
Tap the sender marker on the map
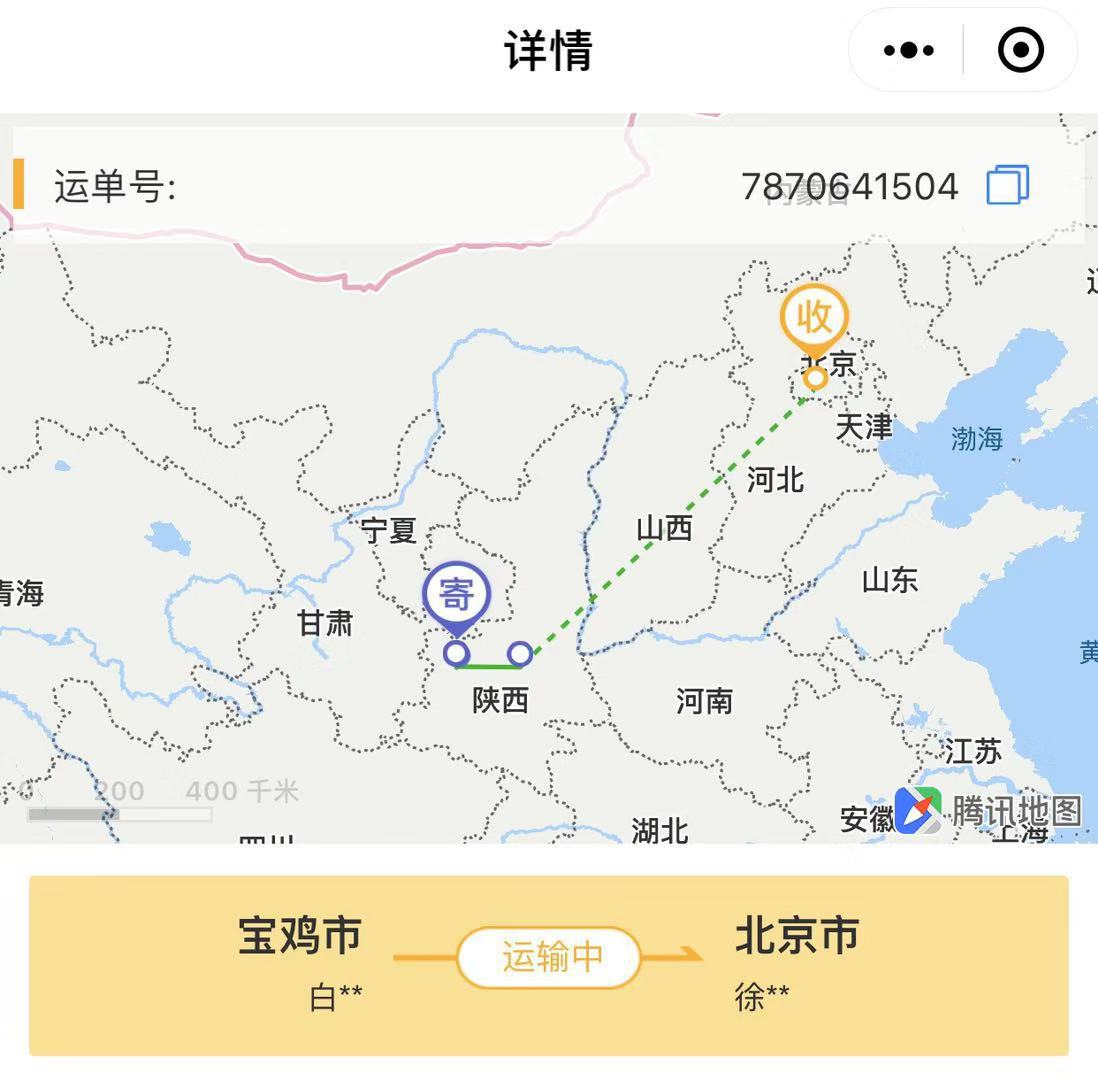click(x=456, y=596)
